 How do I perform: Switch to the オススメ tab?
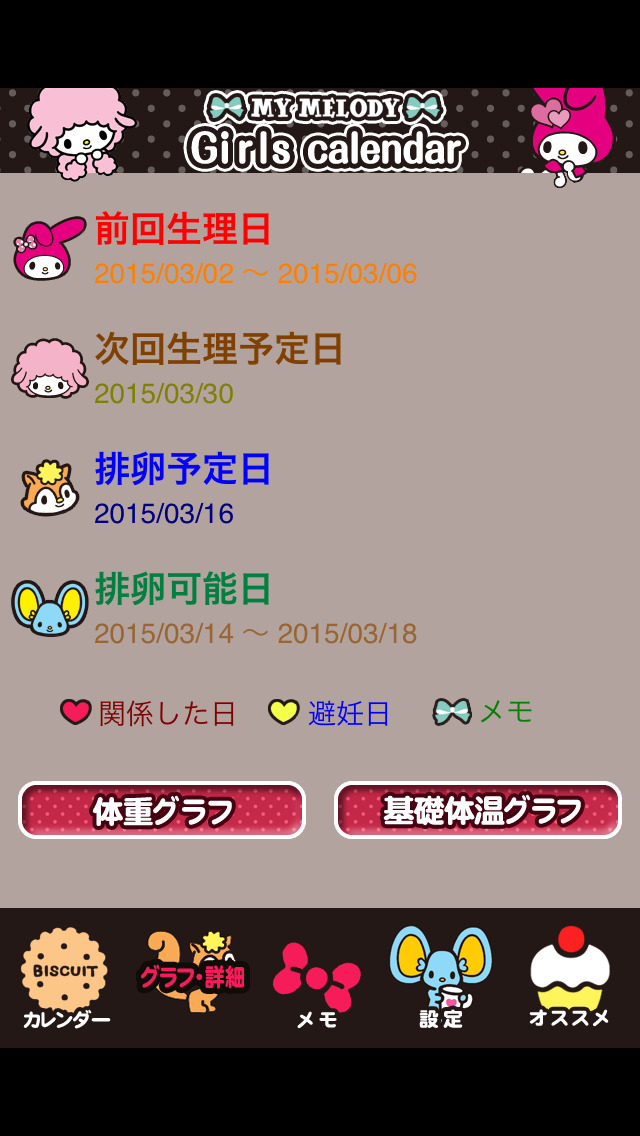[569, 978]
